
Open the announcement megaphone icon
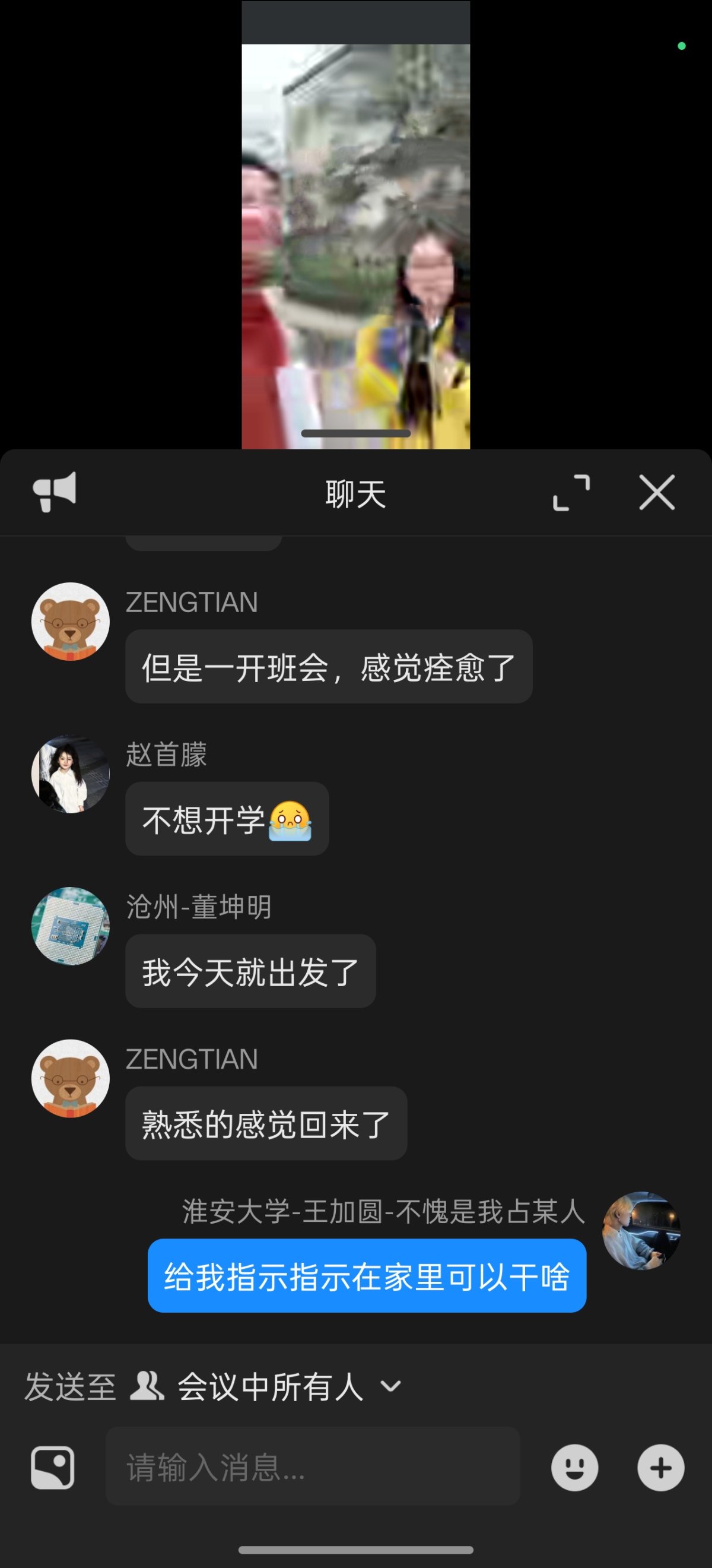click(x=54, y=492)
